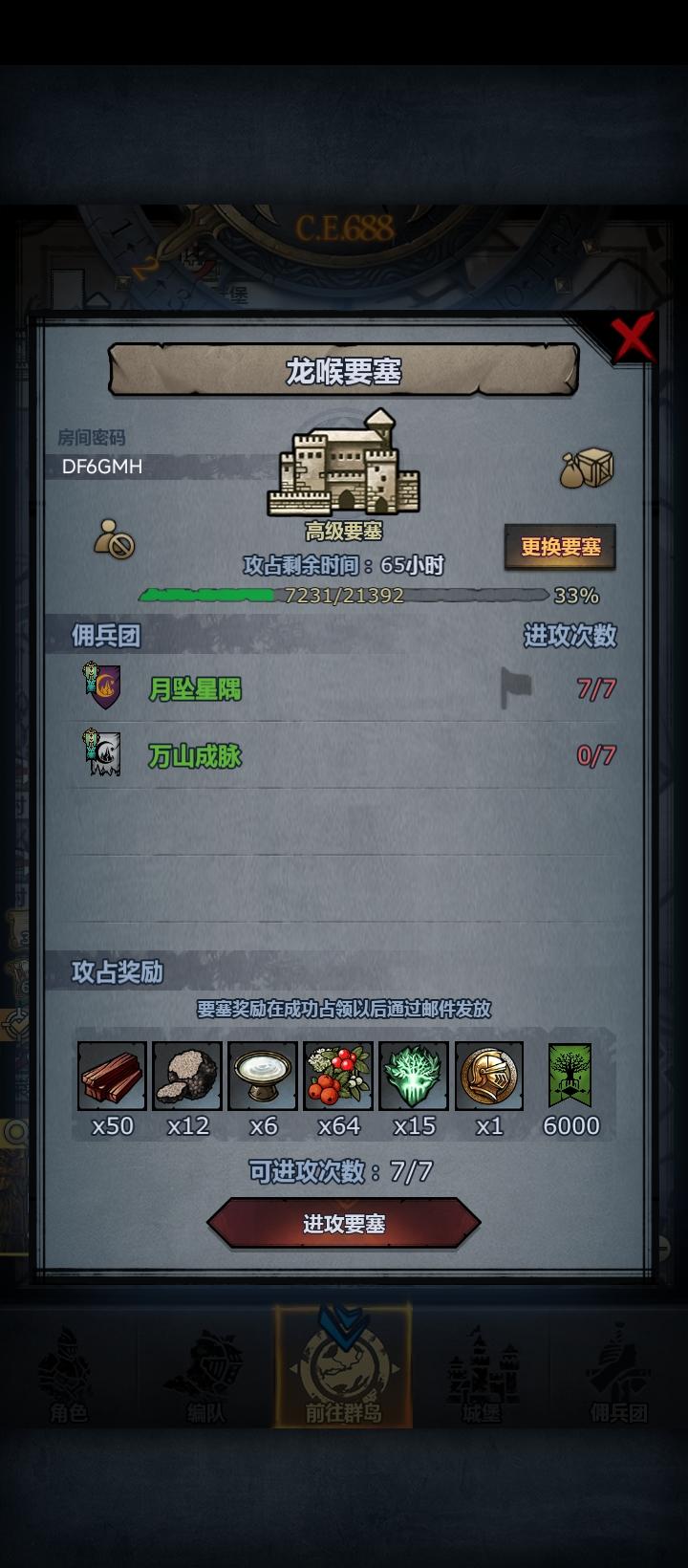Image resolution: width=688 pixels, height=1568 pixels.
Task: Tap the 更换要塞 change fortress button
Action: 561,547
